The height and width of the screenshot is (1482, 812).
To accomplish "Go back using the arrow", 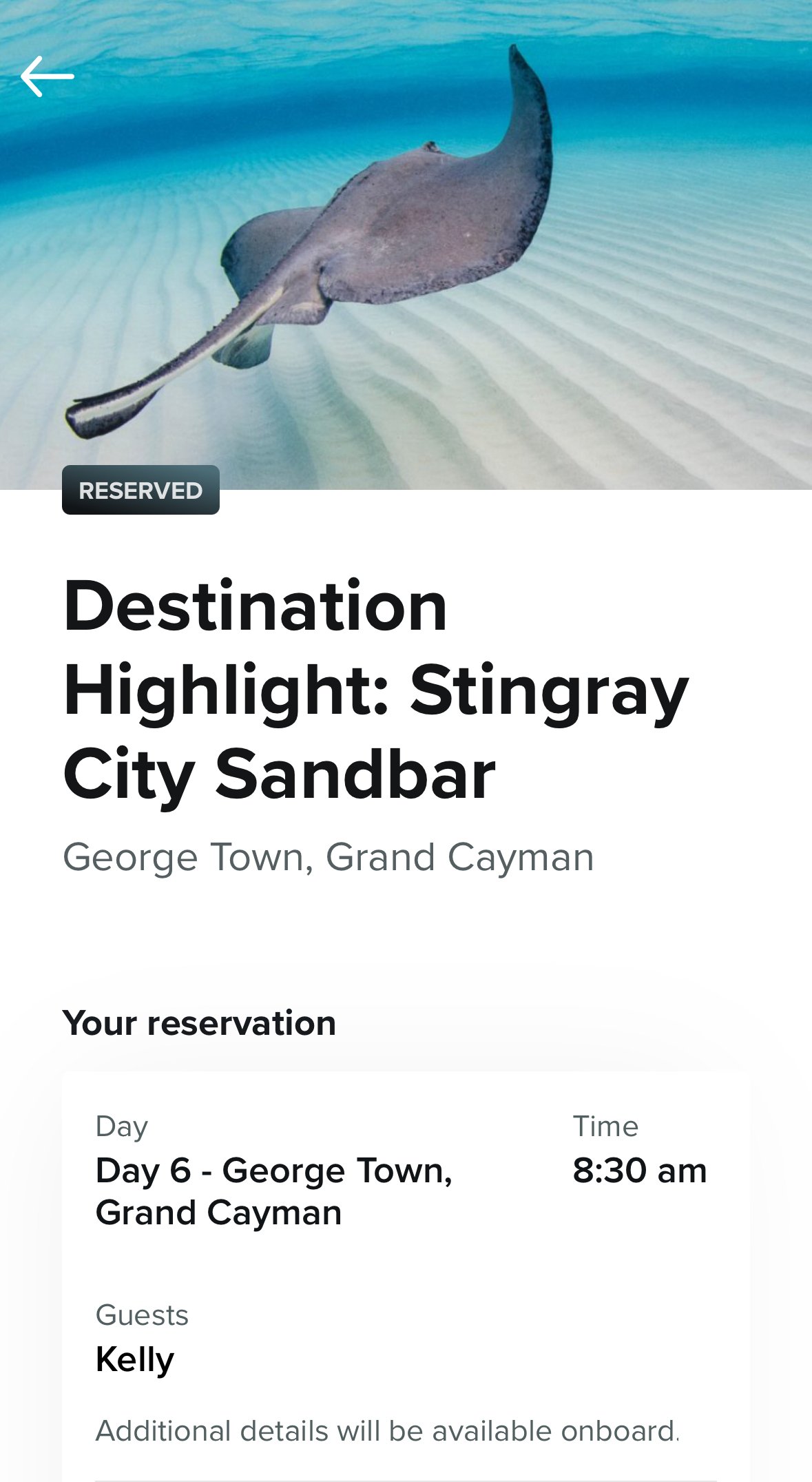I will pyautogui.click(x=47, y=76).
